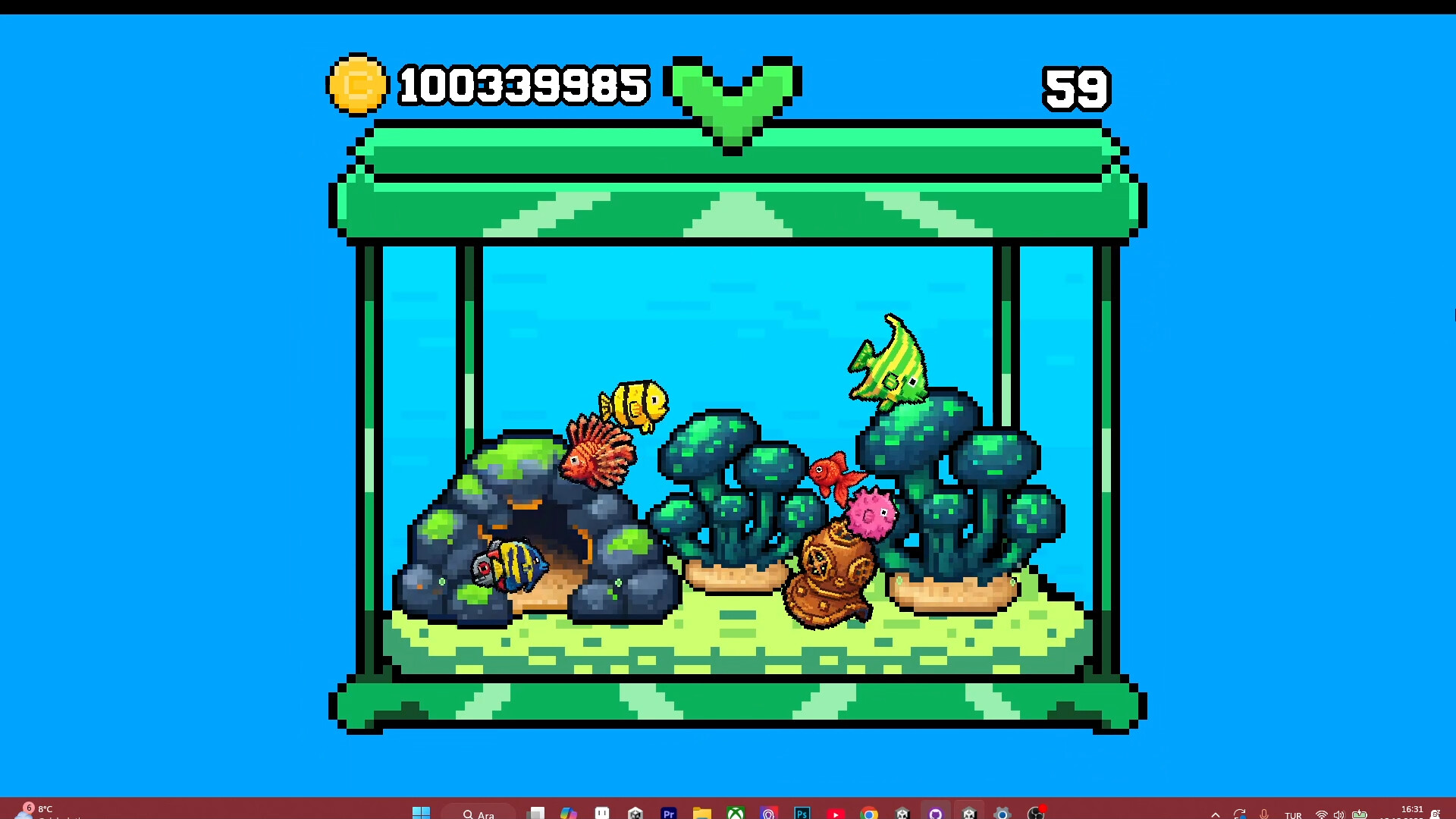The image size is (1456, 819).
Task: Open the Windows Start menu
Action: (x=421, y=813)
